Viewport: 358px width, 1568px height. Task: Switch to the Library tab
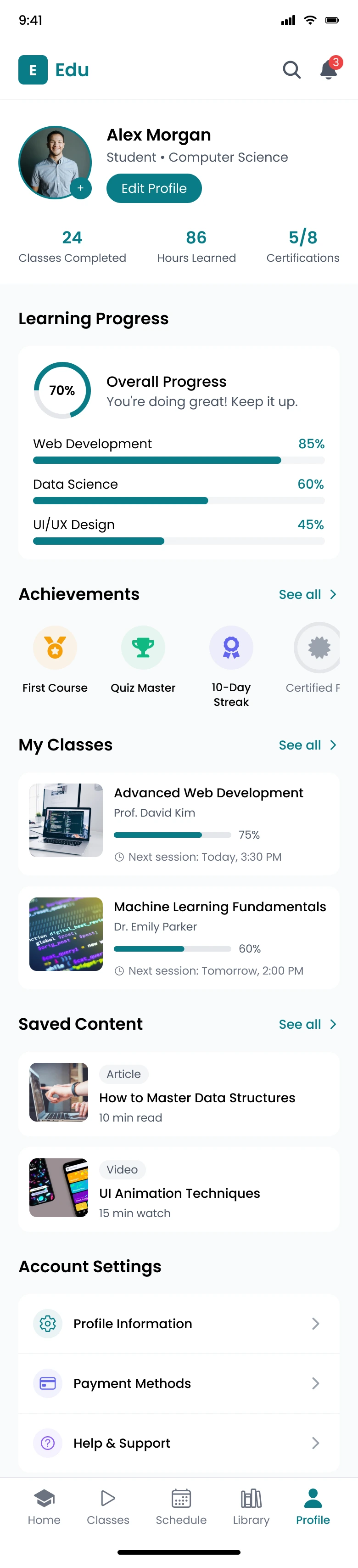pos(251,1507)
